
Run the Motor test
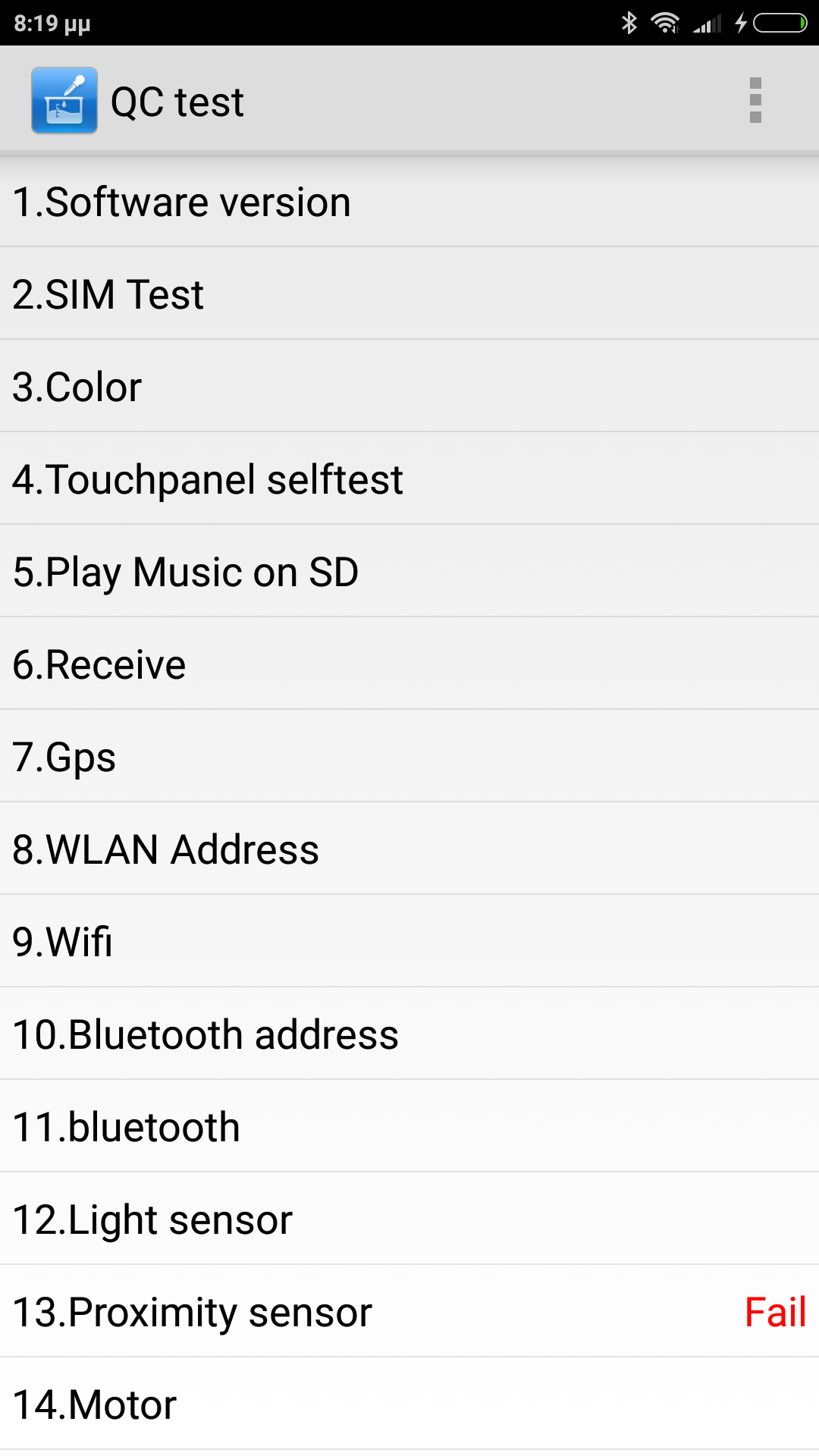point(409,1404)
